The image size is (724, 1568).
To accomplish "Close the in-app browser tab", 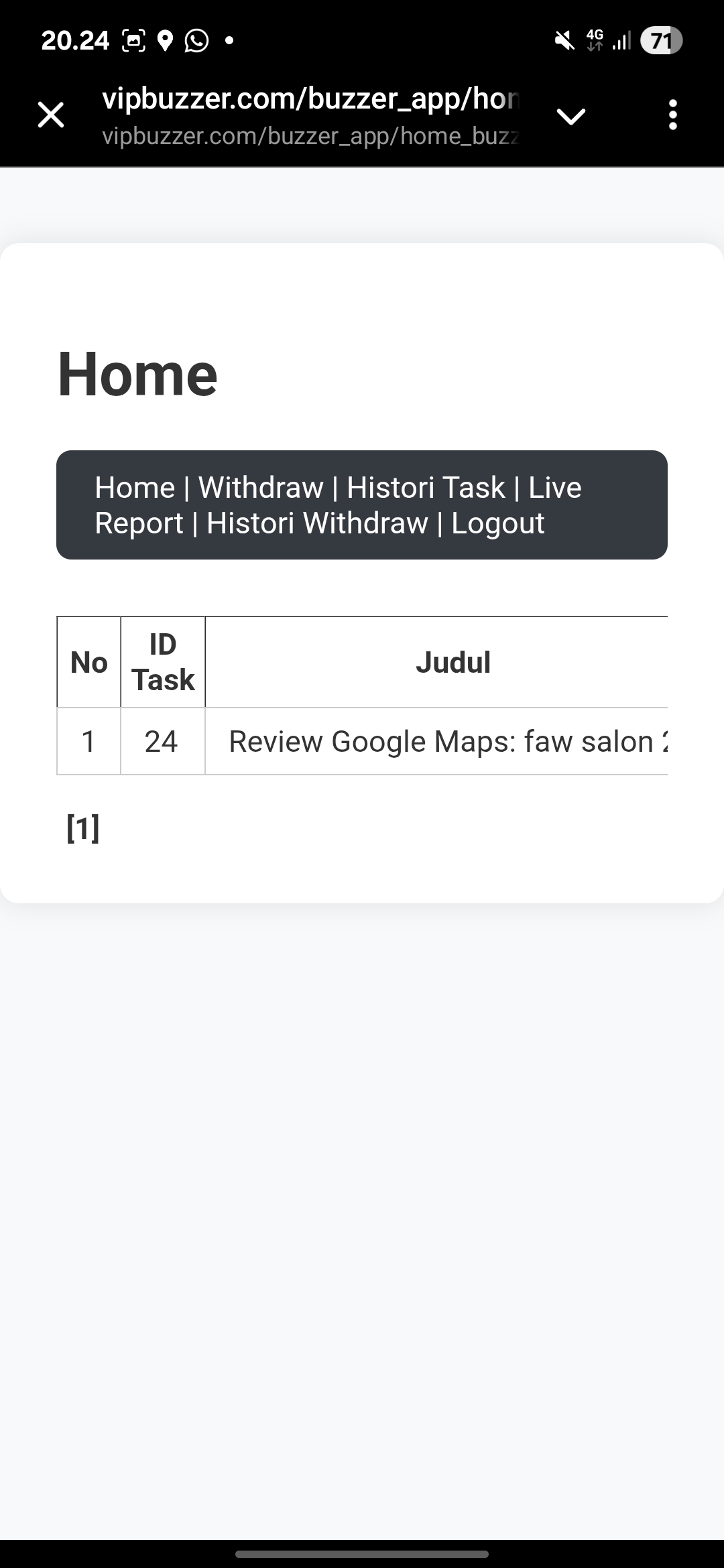I will 51,115.
